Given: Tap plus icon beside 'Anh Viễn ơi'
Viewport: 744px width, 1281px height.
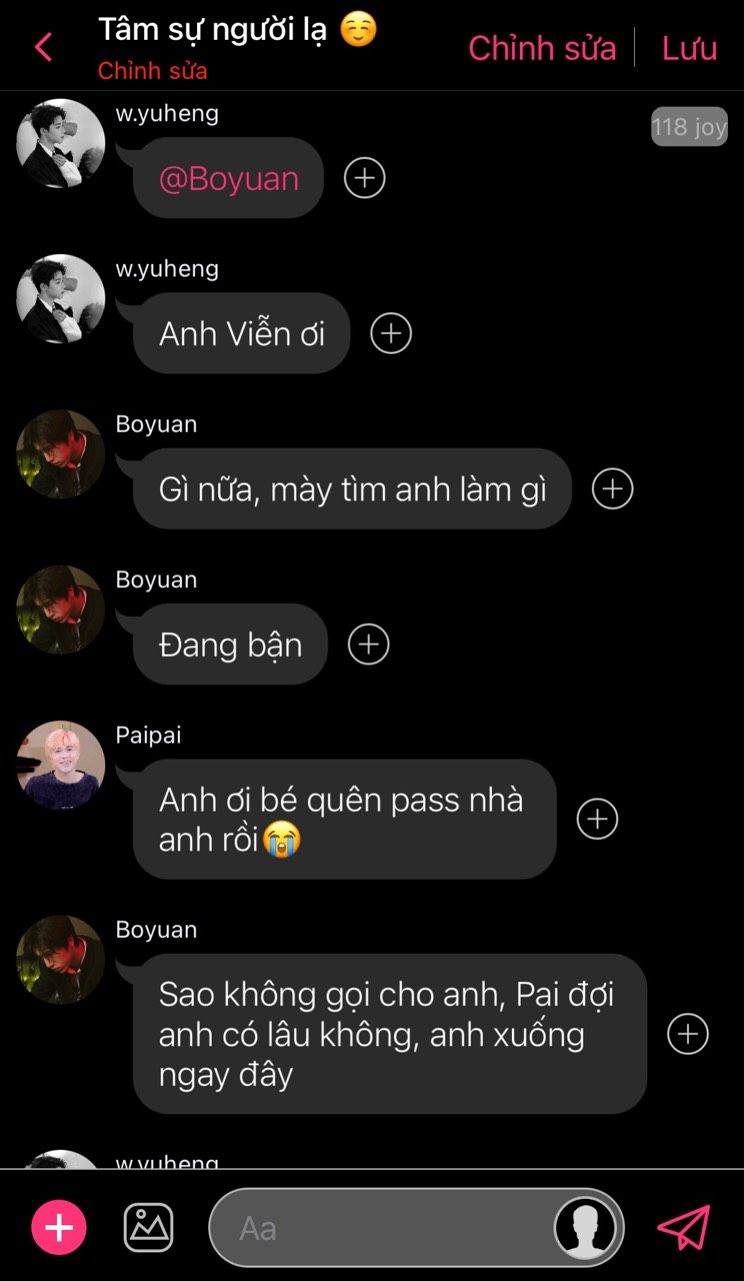Looking at the screenshot, I should (391, 333).
